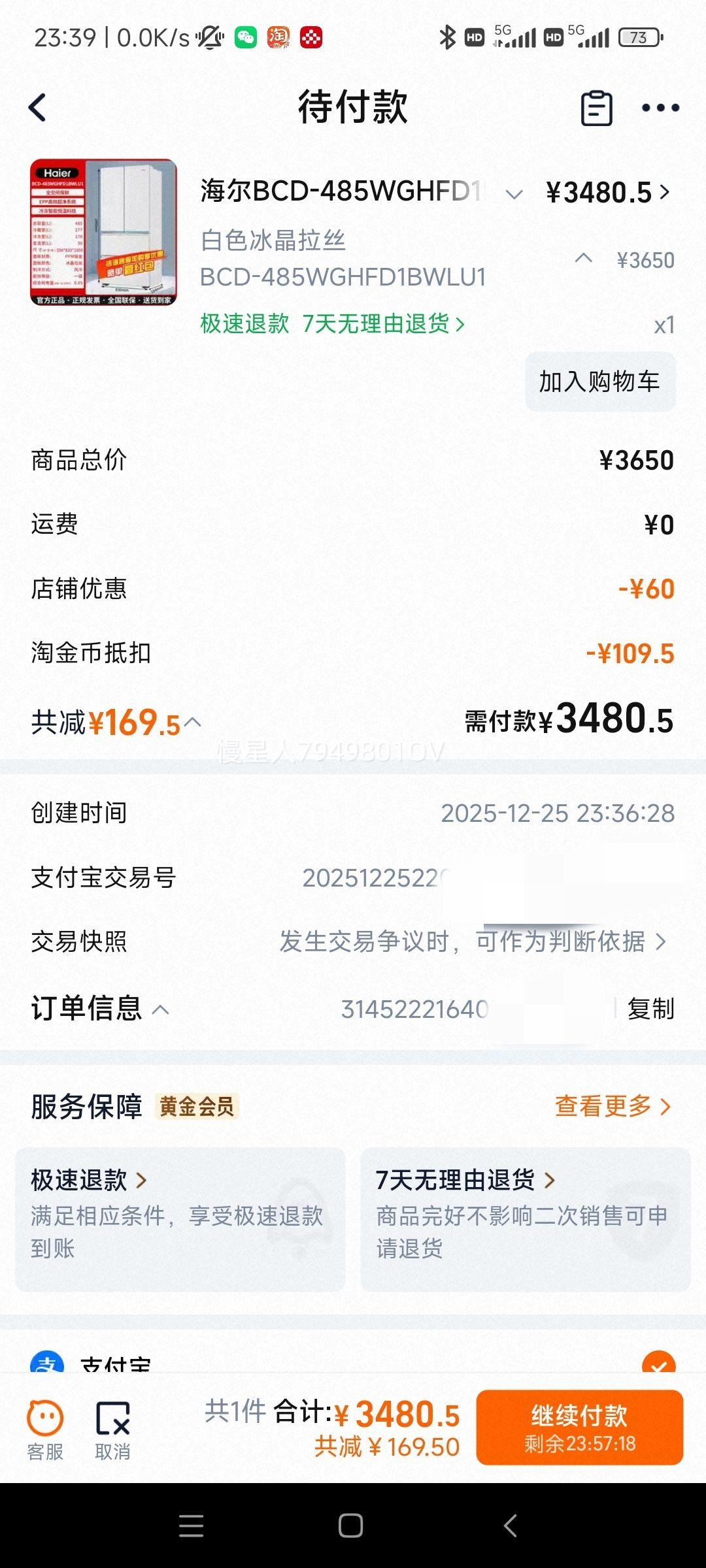This screenshot has height=1568, width=706.
Task: Collapse the 订单信息 section
Action: tap(161, 1009)
